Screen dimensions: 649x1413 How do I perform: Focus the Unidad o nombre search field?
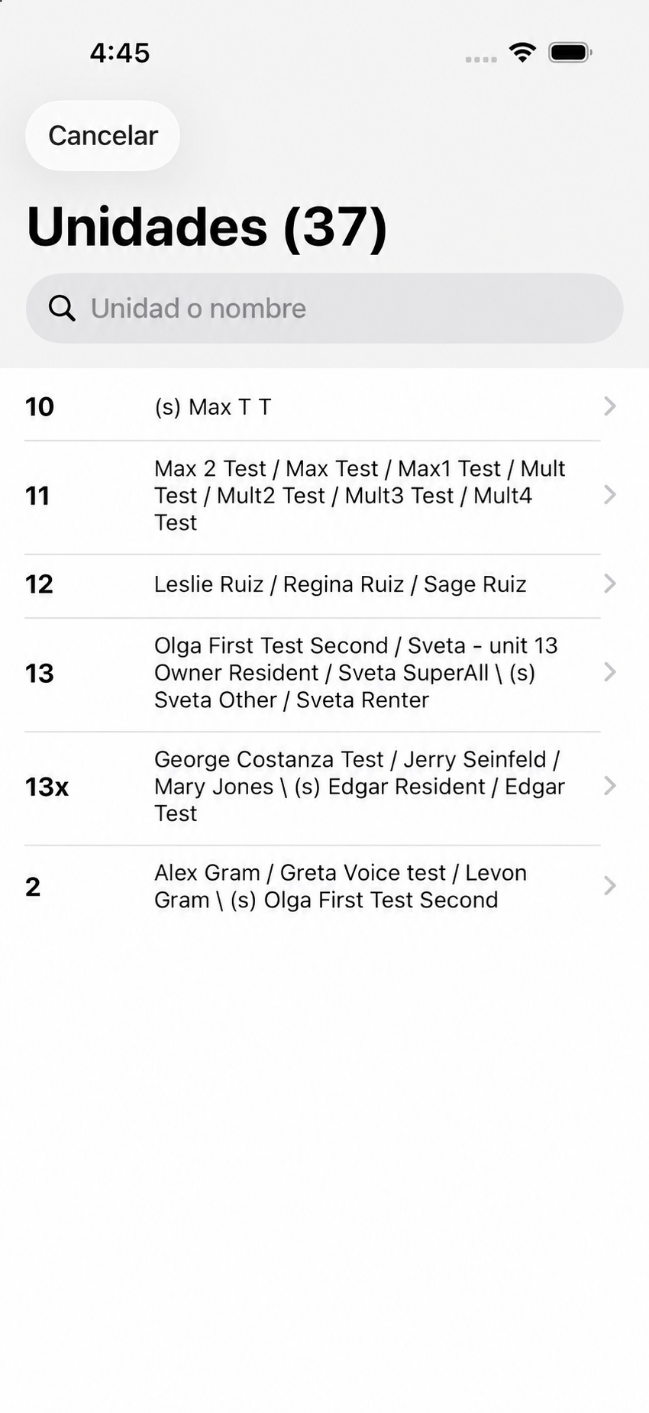coord(324,308)
